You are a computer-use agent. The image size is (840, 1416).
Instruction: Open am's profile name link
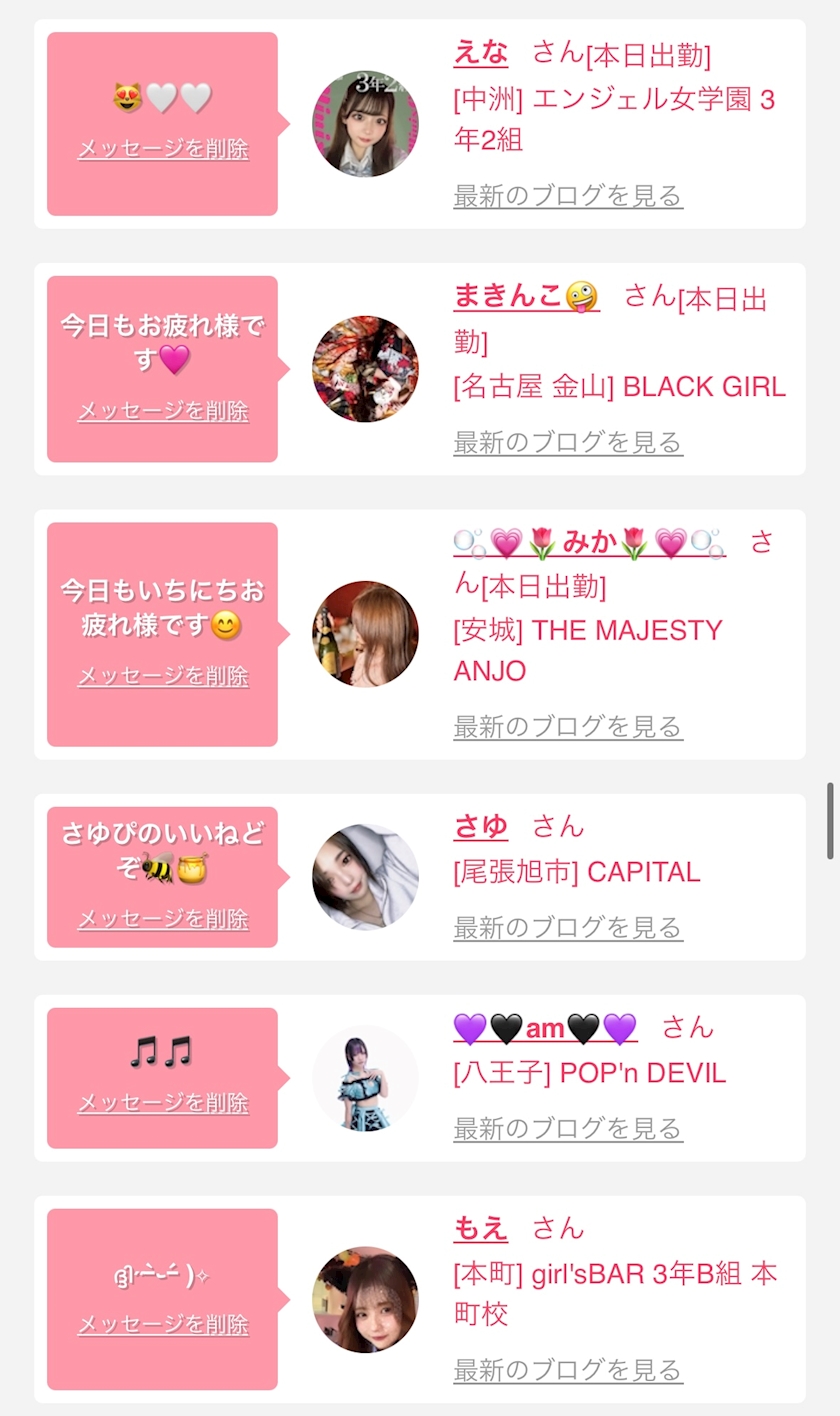pos(545,1028)
